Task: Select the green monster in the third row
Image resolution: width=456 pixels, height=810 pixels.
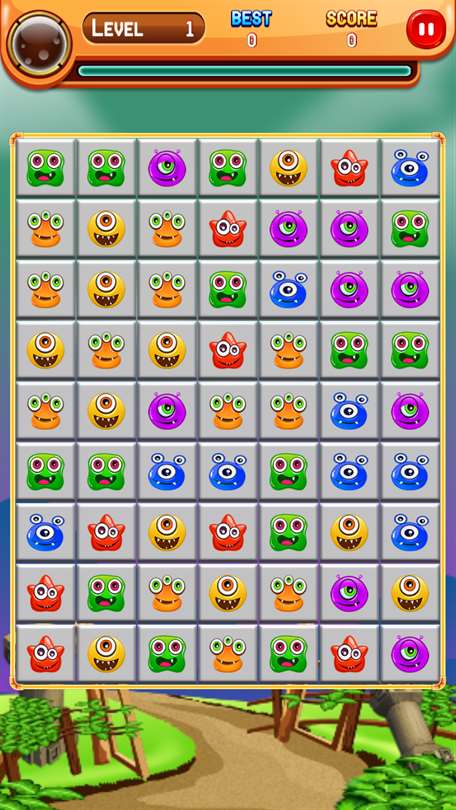Action: click(x=228, y=289)
